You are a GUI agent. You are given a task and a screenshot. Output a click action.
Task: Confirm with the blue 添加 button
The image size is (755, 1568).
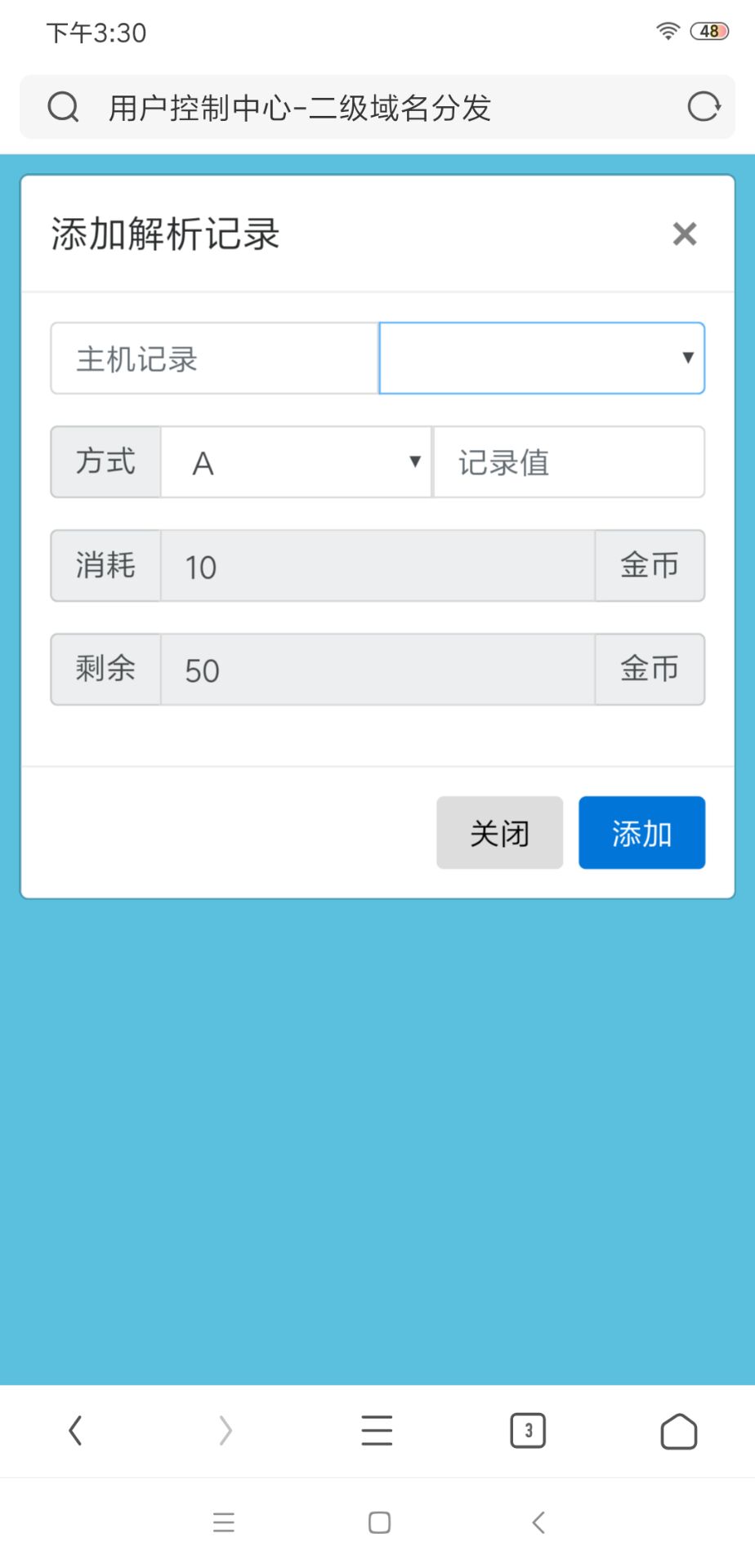(x=642, y=833)
